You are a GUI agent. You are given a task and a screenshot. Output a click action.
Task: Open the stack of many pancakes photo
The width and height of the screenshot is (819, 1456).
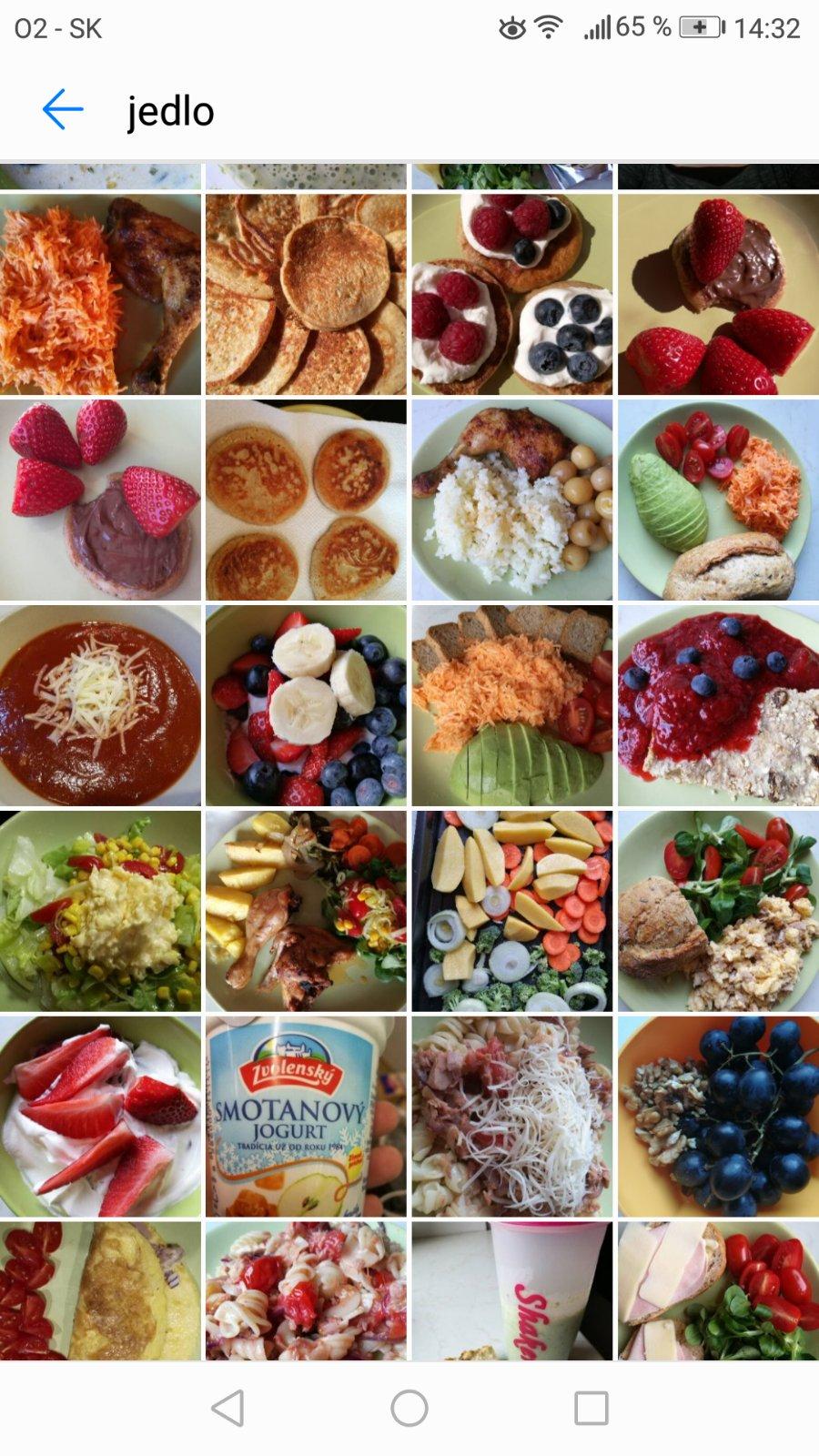tap(306, 294)
